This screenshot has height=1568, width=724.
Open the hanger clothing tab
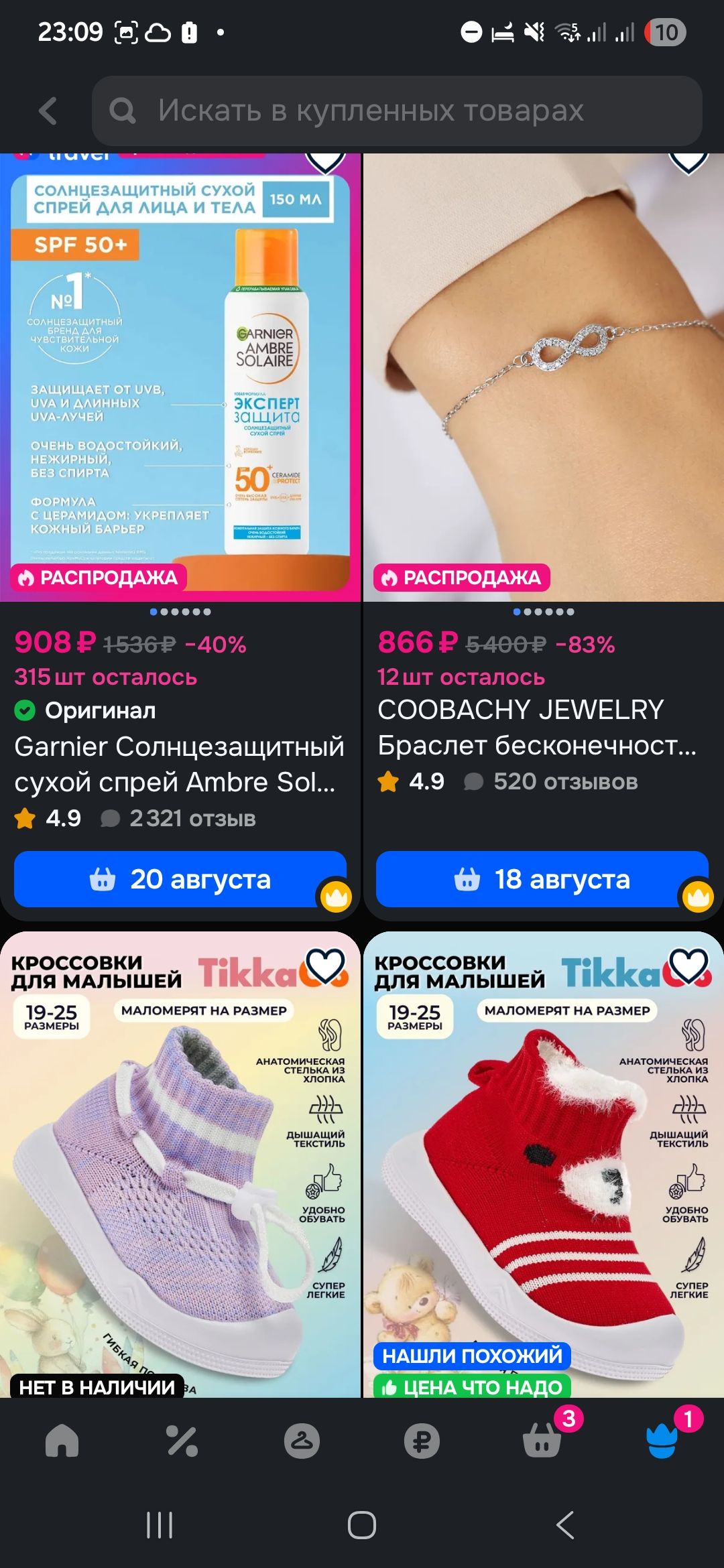point(302,1441)
